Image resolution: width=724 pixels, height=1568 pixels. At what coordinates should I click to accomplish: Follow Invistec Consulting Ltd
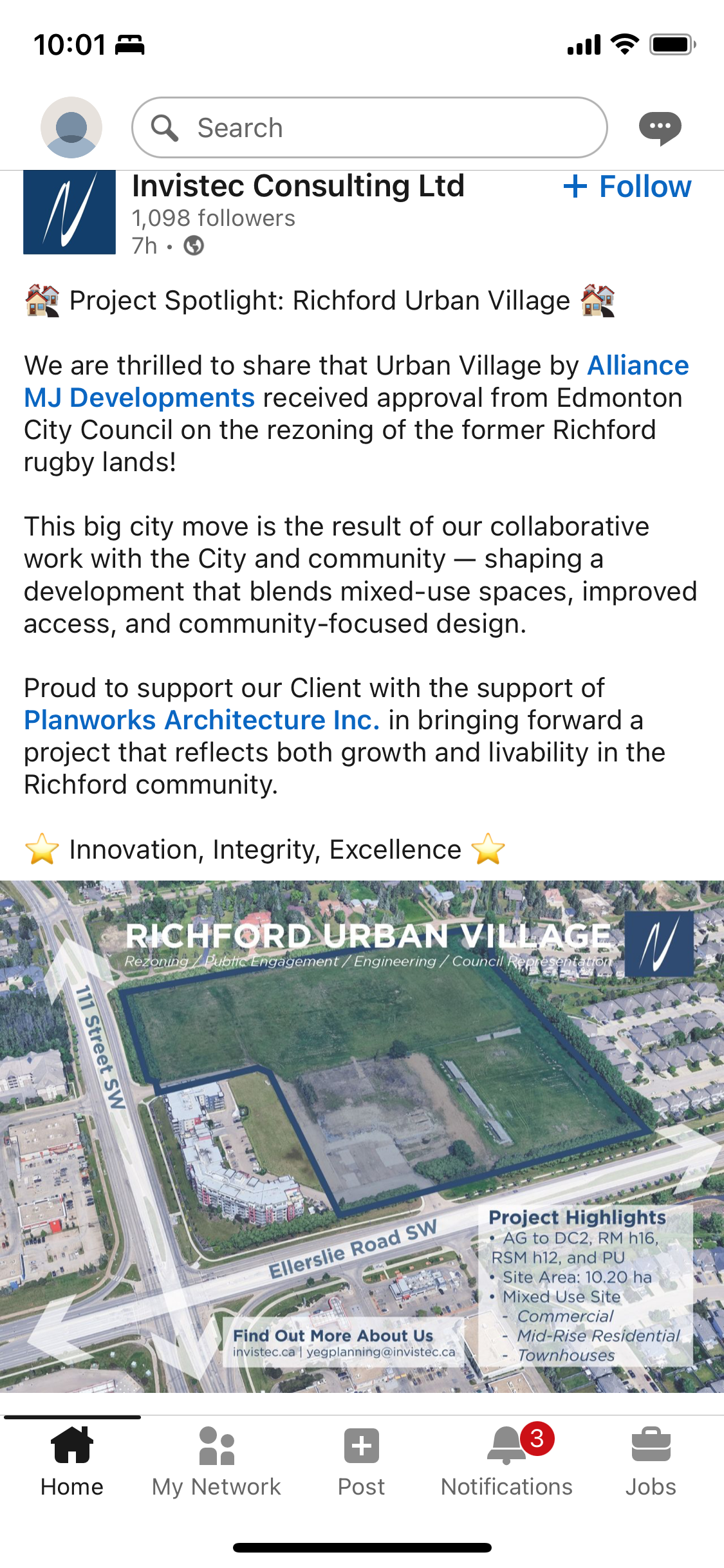[627, 187]
